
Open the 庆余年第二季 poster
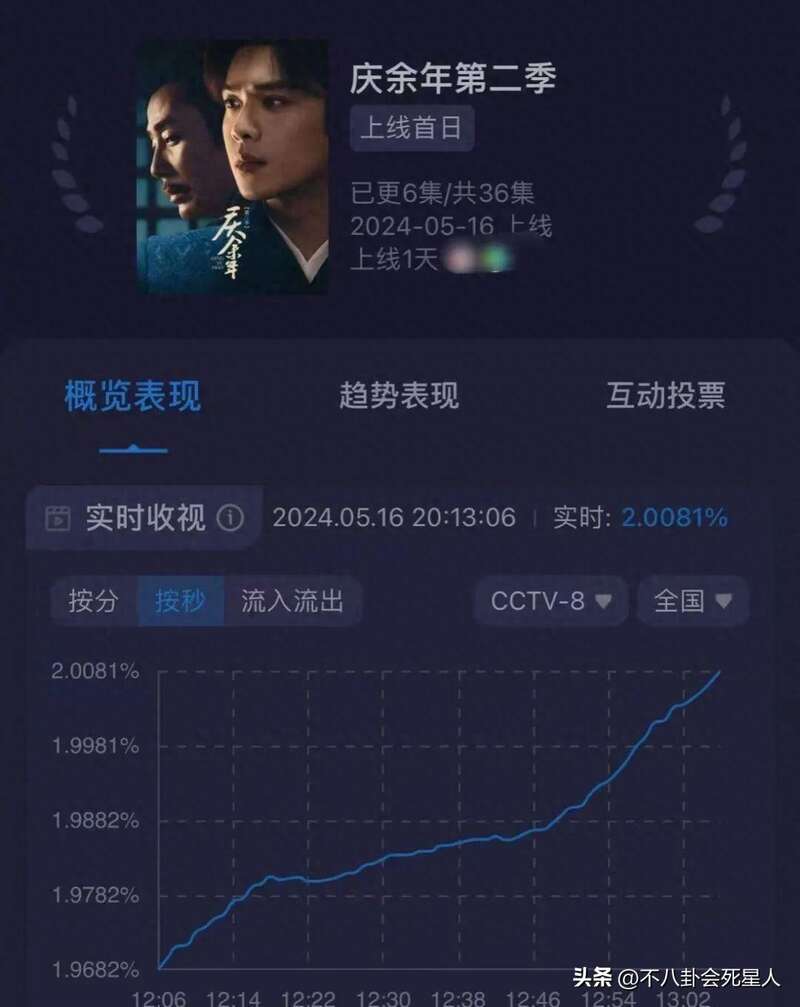click(x=232, y=167)
